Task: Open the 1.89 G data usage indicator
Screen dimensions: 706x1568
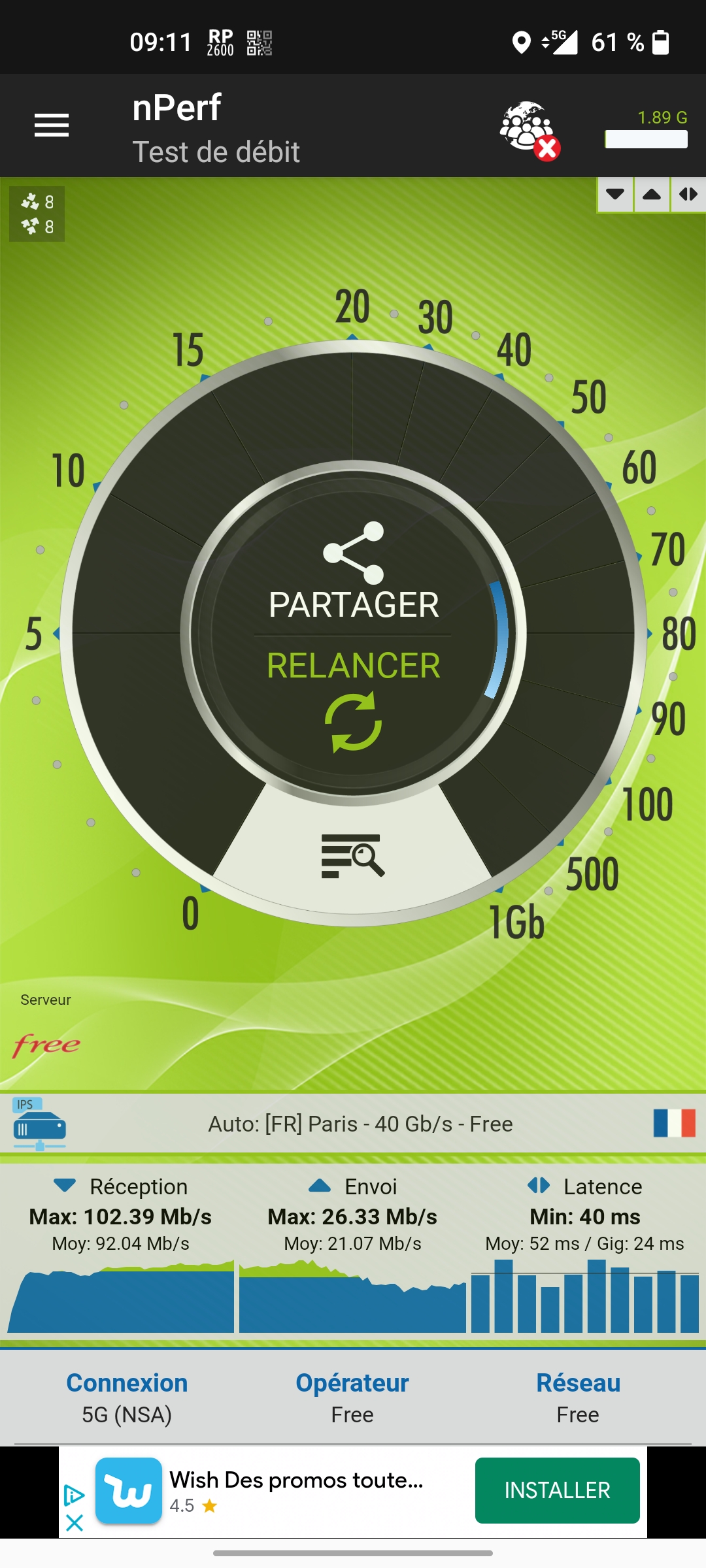Action: point(646,129)
